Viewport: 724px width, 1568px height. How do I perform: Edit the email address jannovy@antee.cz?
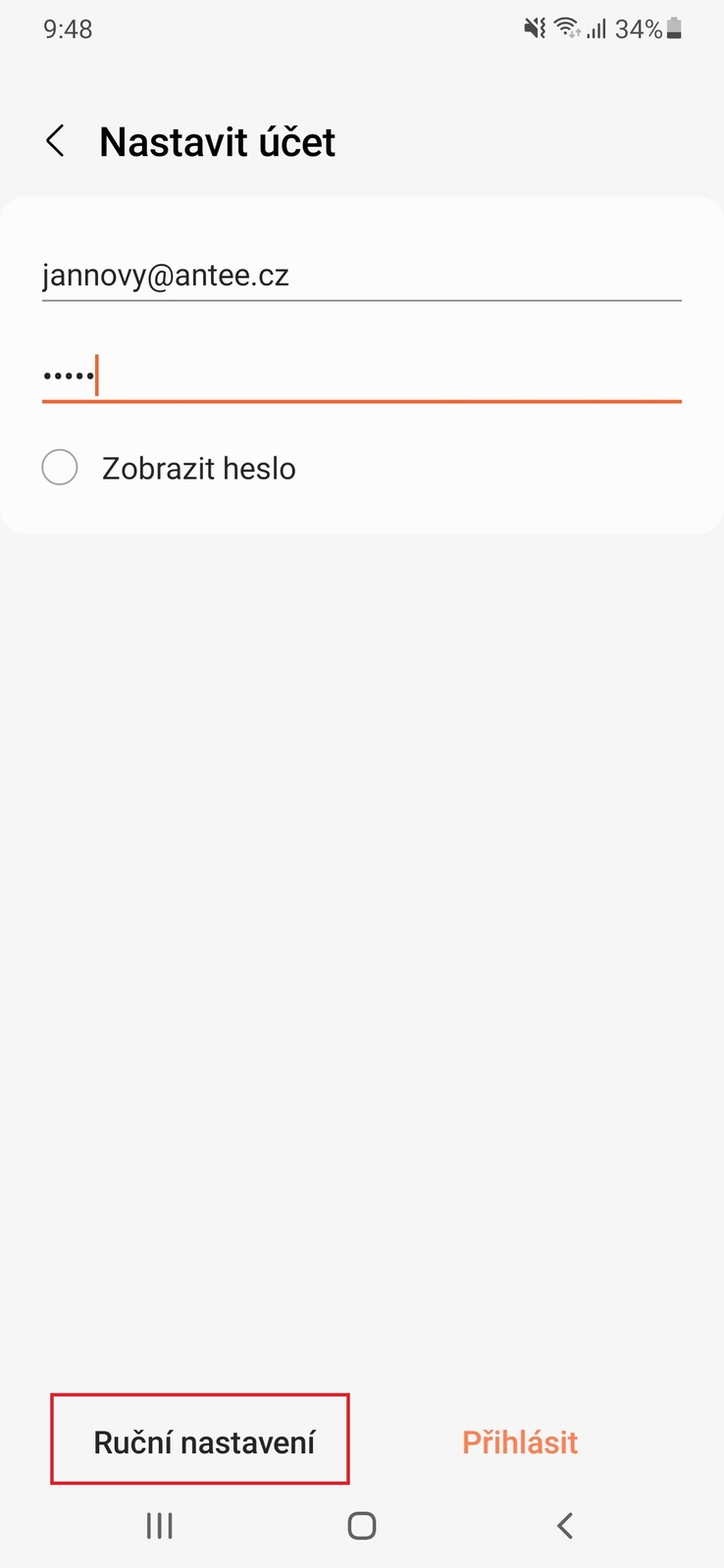point(361,276)
